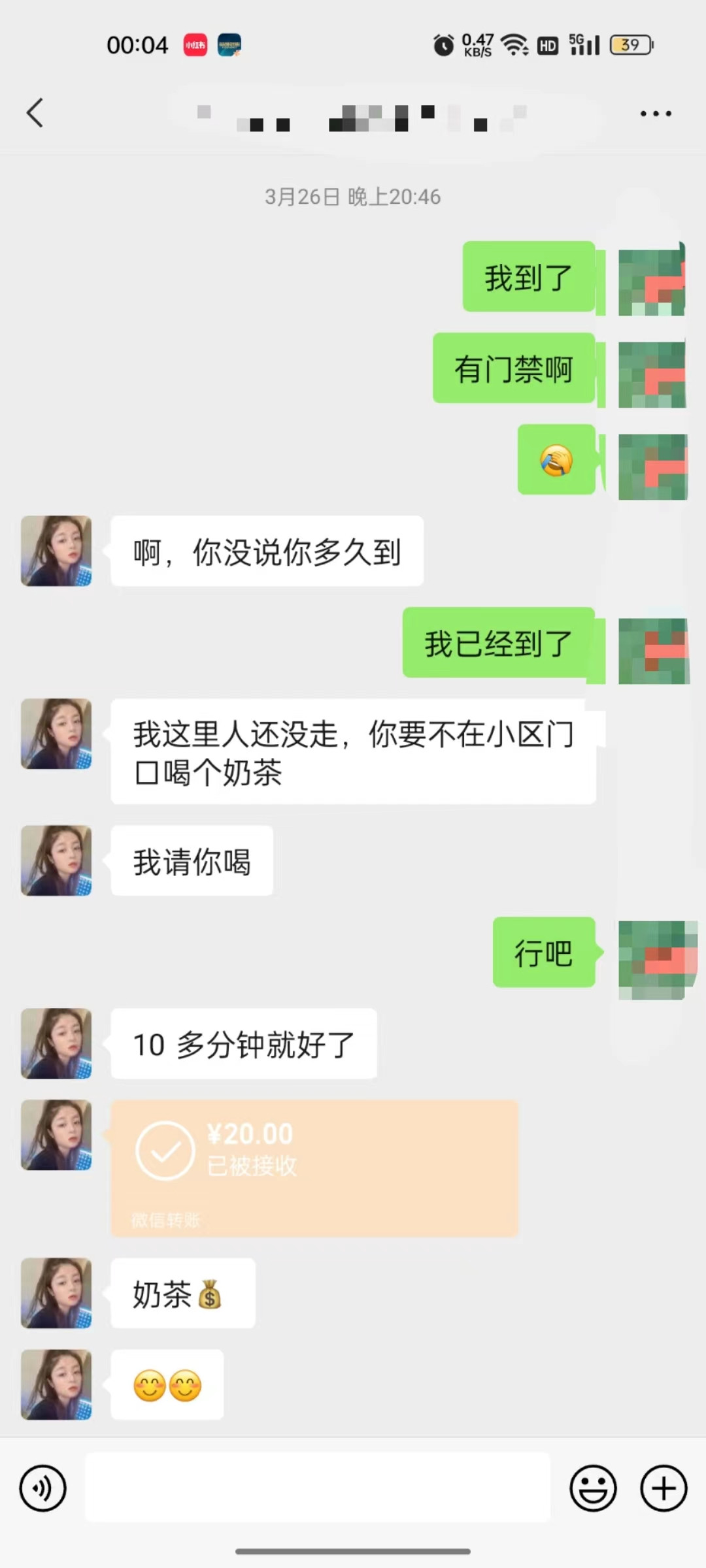Open the three-dot chat info menu
706x1568 pixels.
point(656,114)
